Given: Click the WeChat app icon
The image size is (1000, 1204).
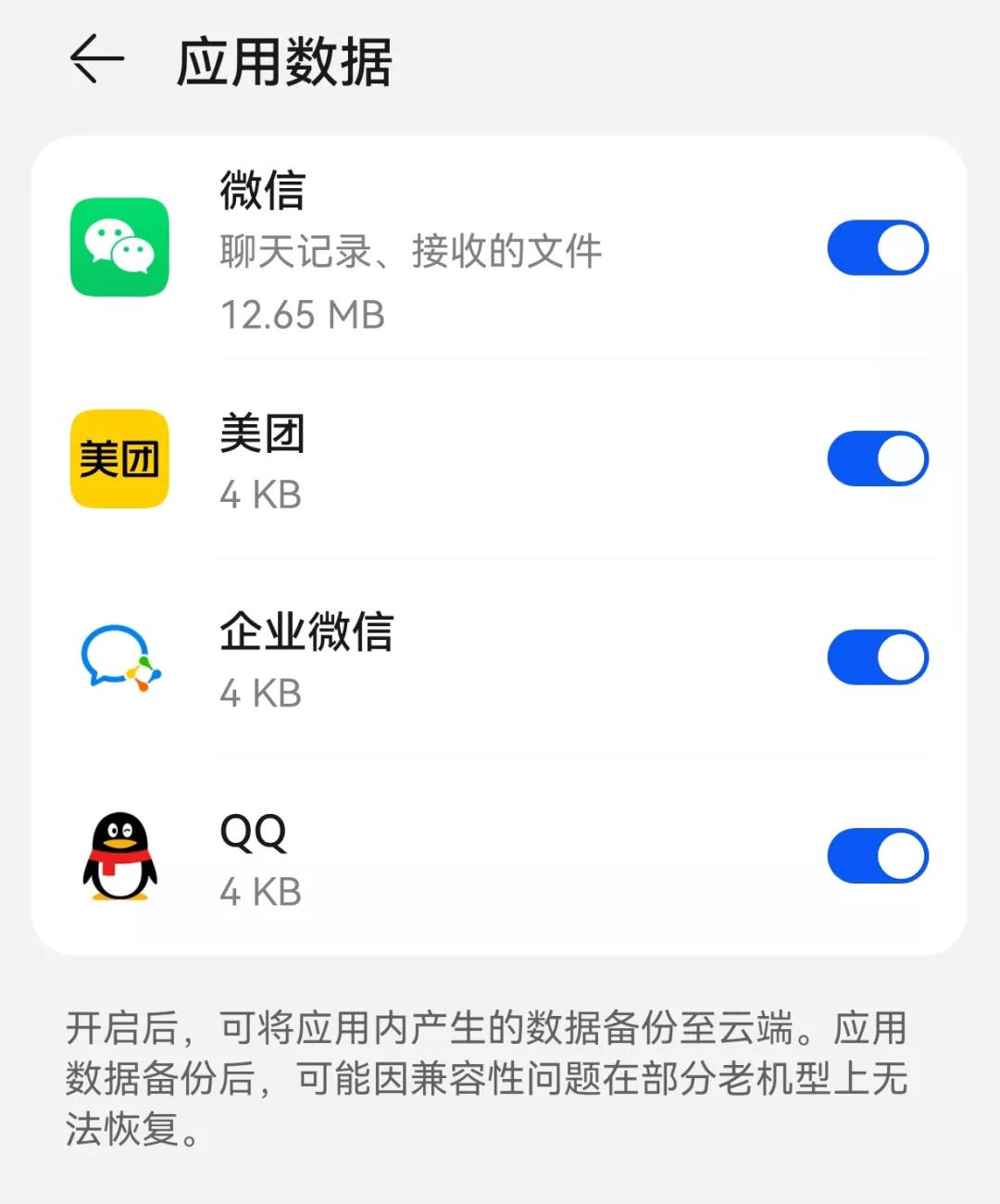Looking at the screenshot, I should coord(120,248).
